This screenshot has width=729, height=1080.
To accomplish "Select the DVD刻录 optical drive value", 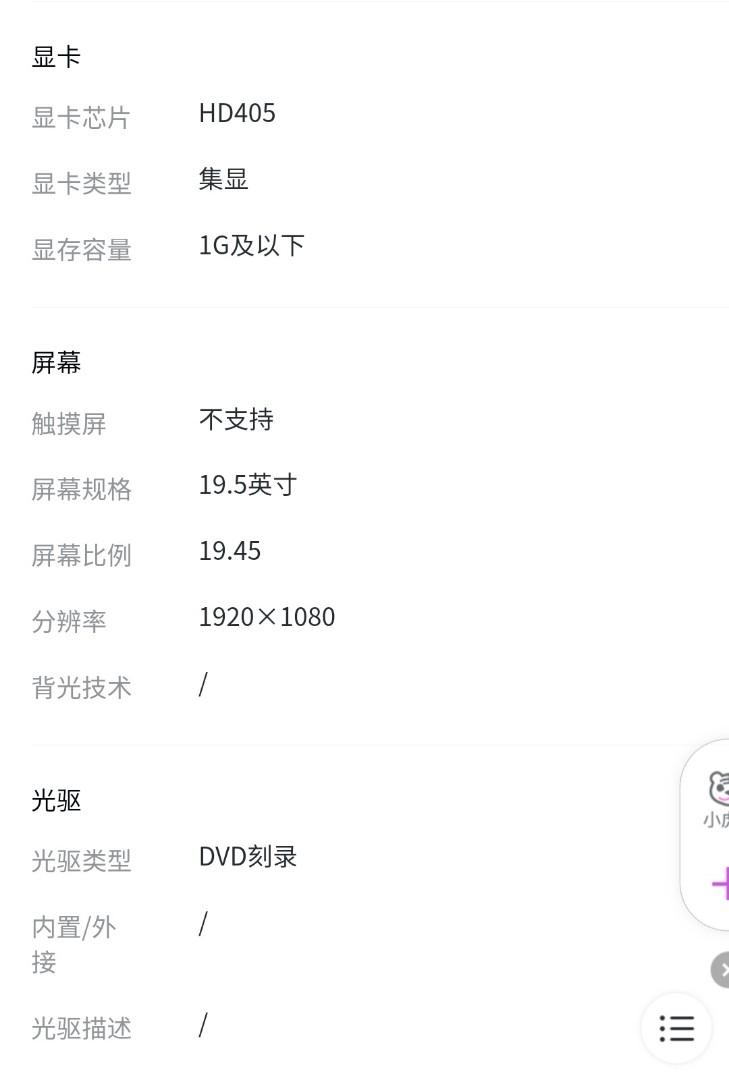I will [x=246, y=856].
